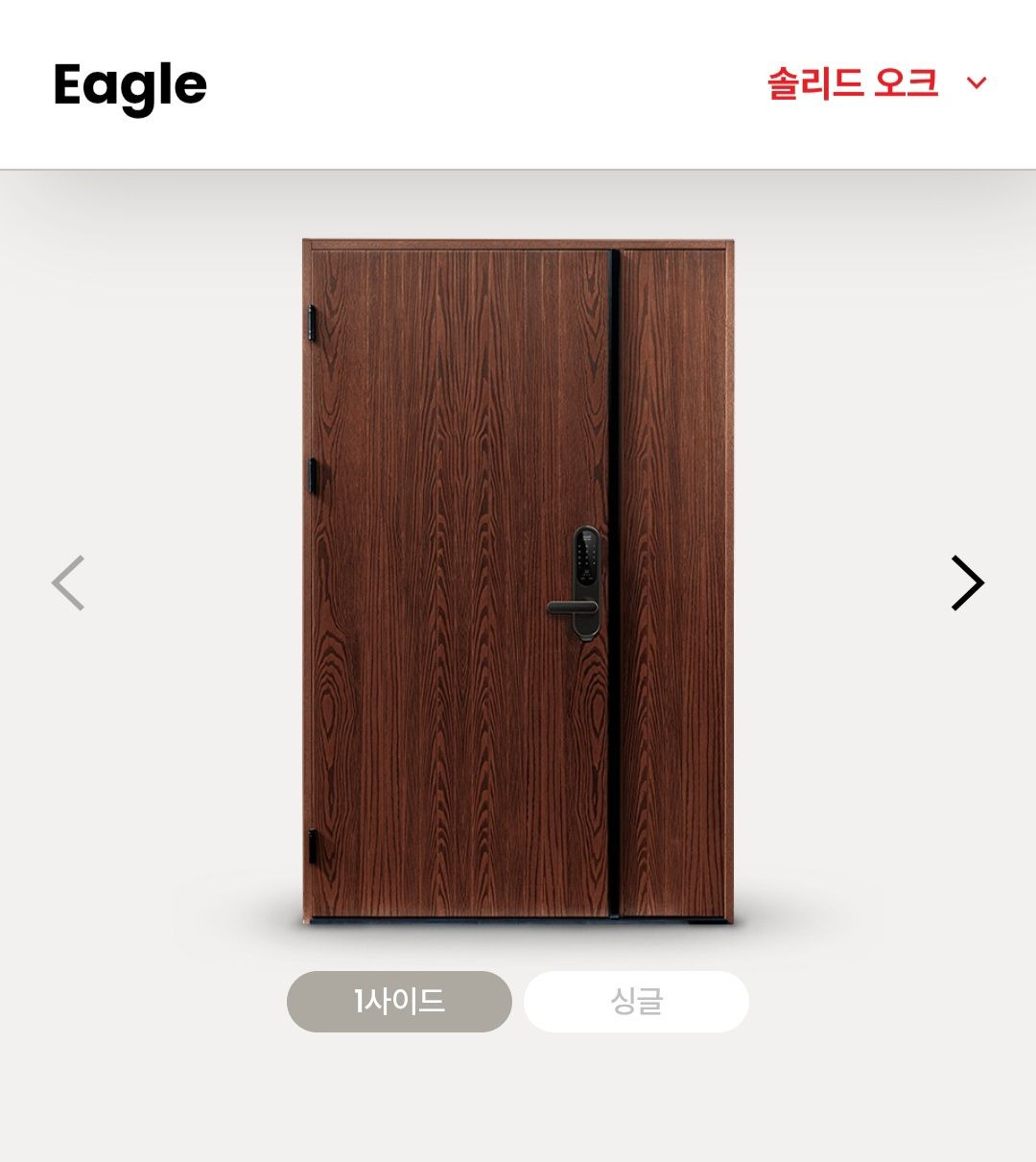Switch to the 싱글 door type
This screenshot has height=1162, width=1036.
point(636,1002)
